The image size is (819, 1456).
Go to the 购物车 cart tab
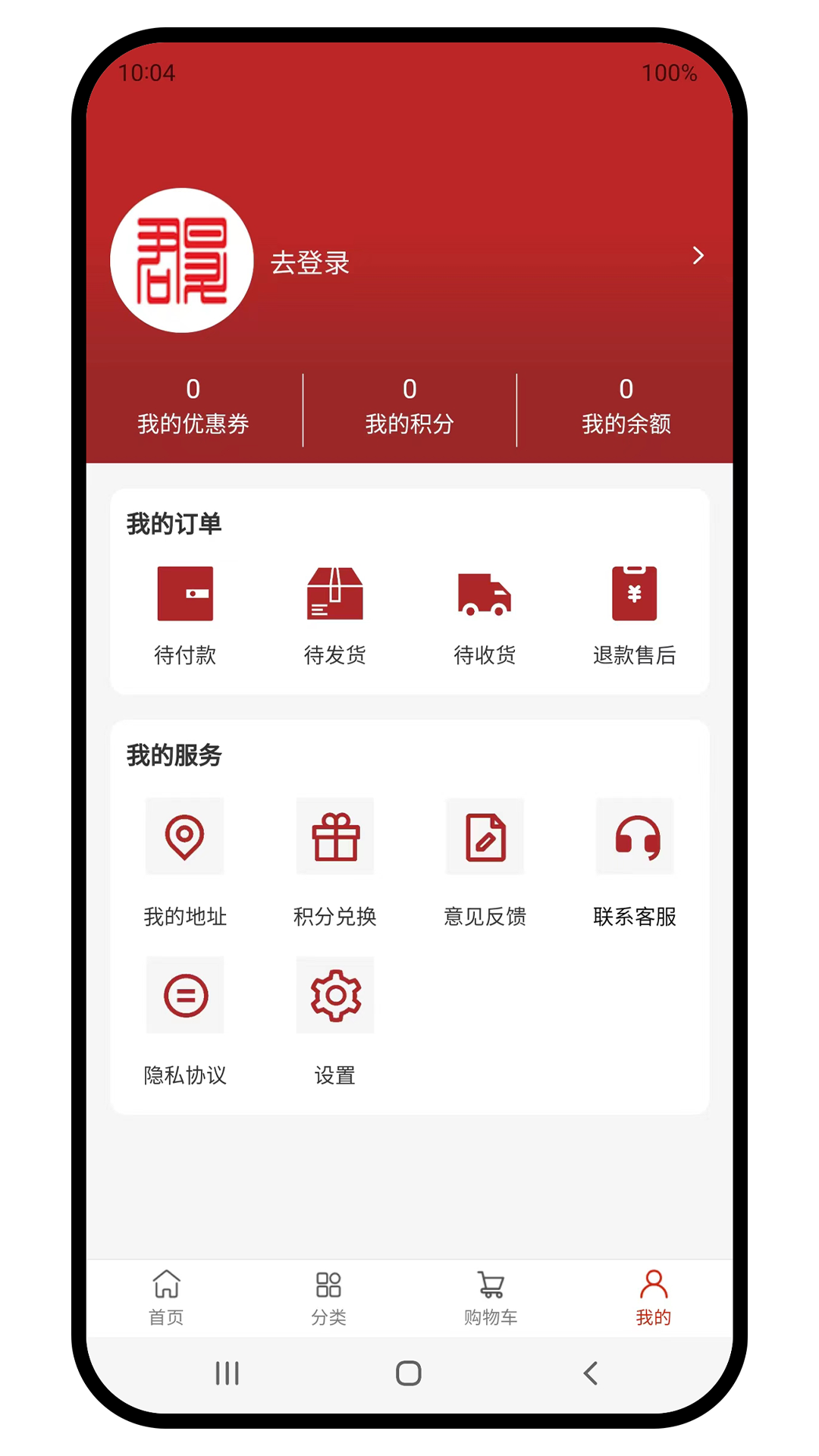(x=491, y=1298)
